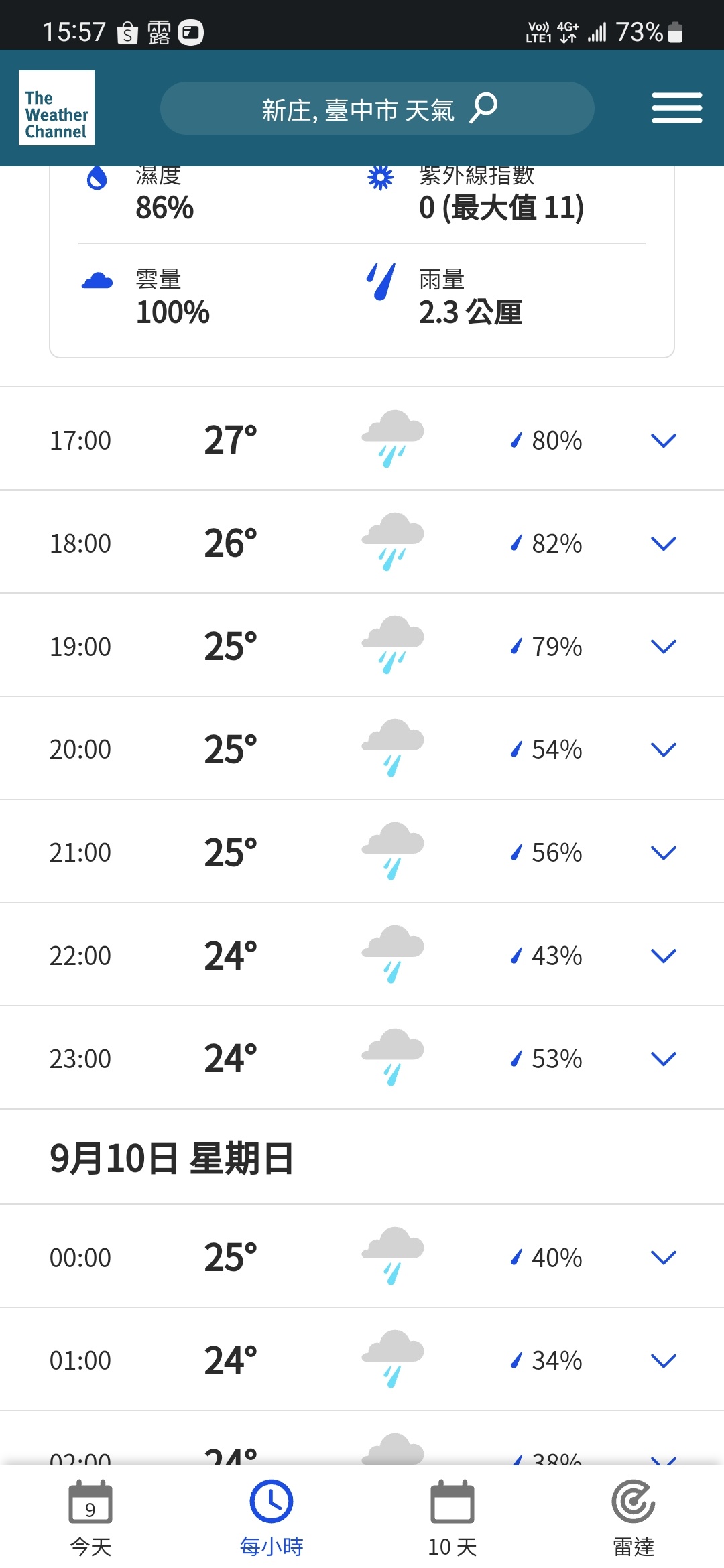Switch to the 今天 tab
The width and height of the screenshot is (724, 1568).
[x=90, y=1518]
